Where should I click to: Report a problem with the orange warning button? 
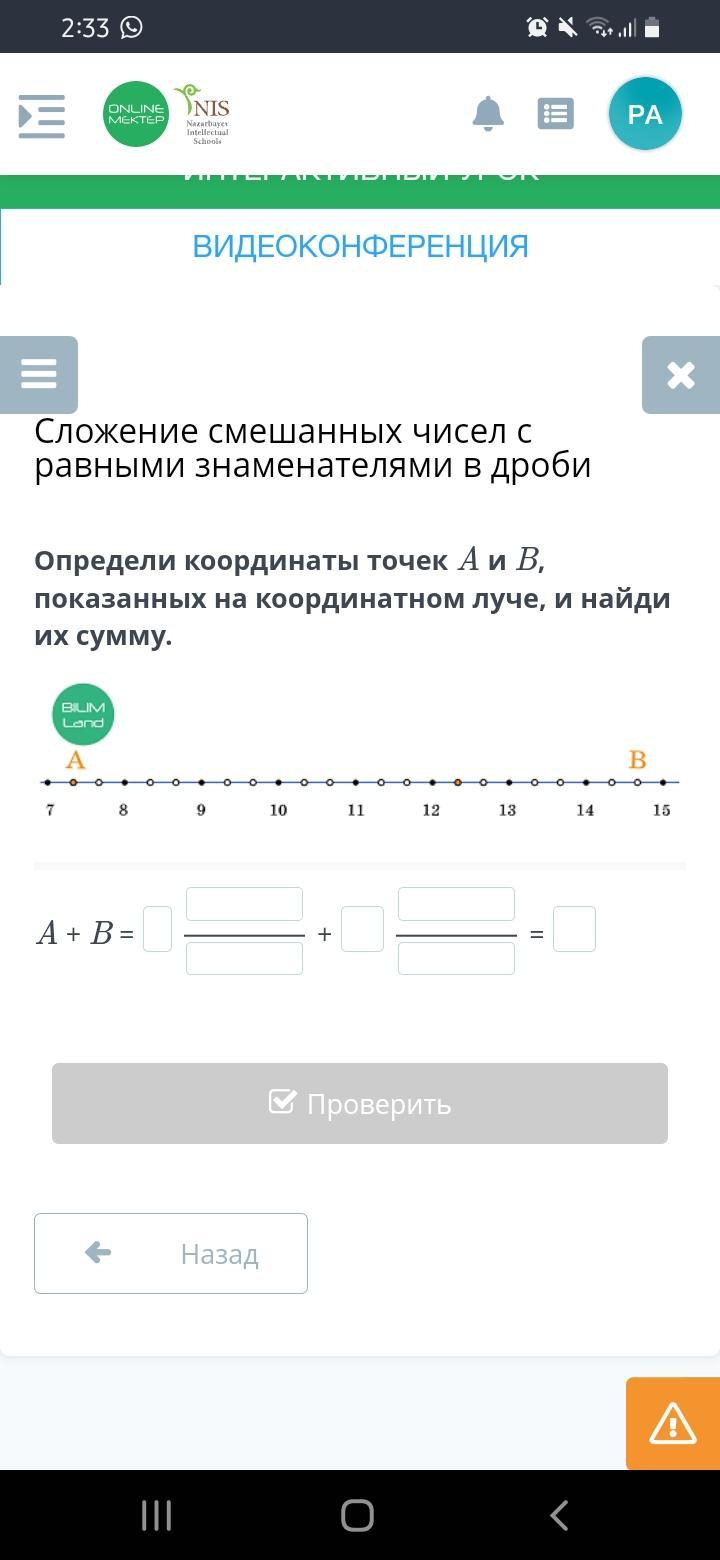(x=673, y=1423)
